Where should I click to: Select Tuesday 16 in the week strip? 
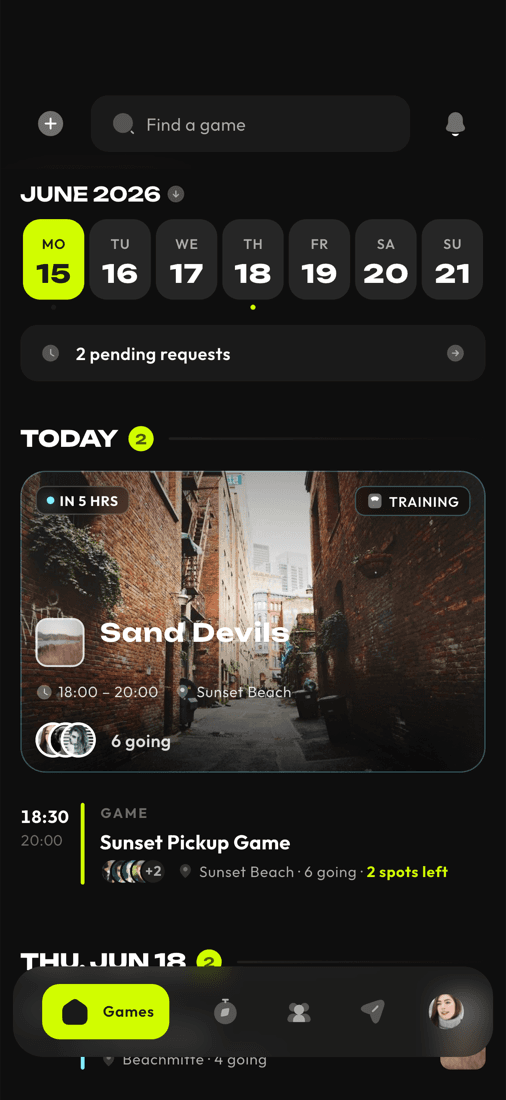click(120, 260)
